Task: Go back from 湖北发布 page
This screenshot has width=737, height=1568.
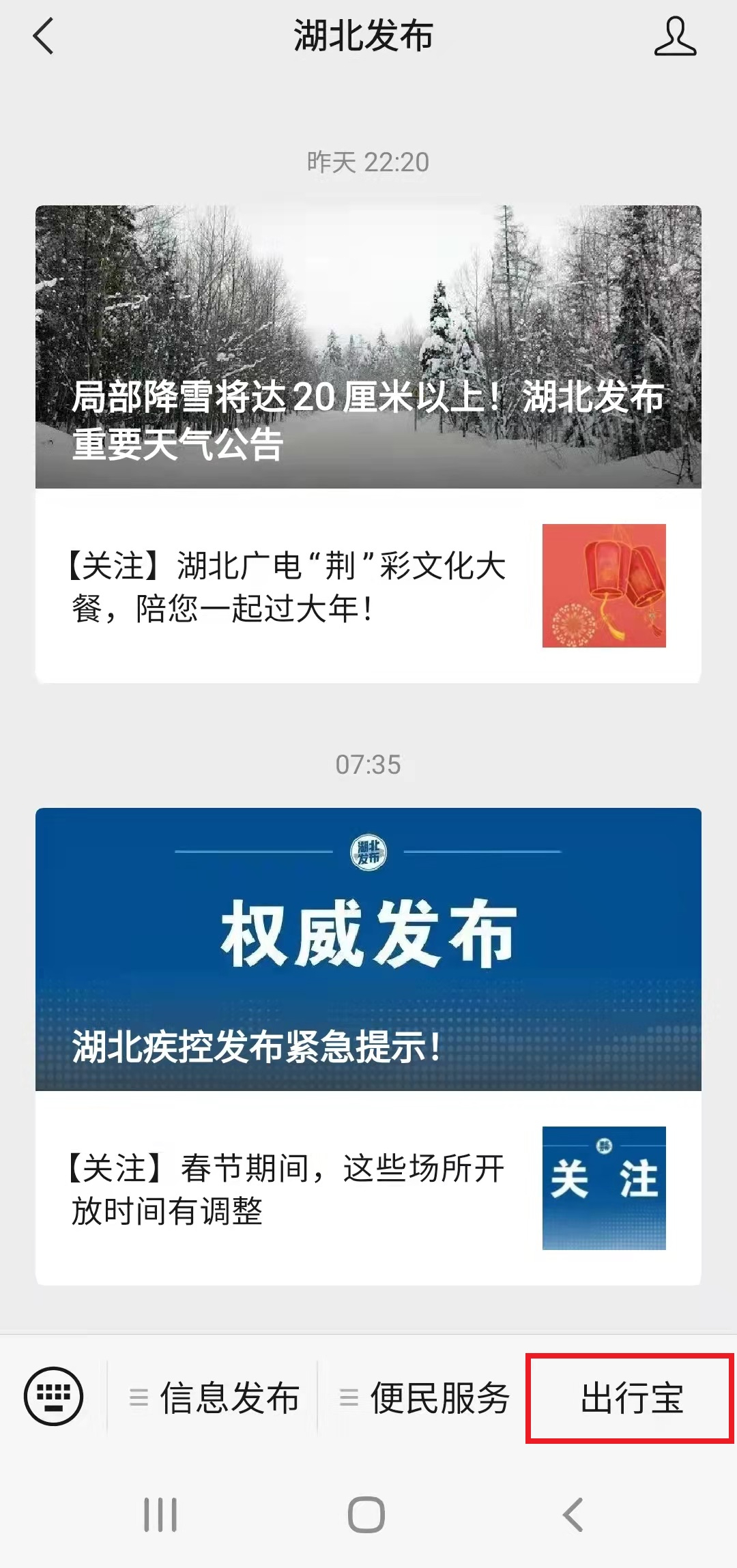Action: [43, 36]
